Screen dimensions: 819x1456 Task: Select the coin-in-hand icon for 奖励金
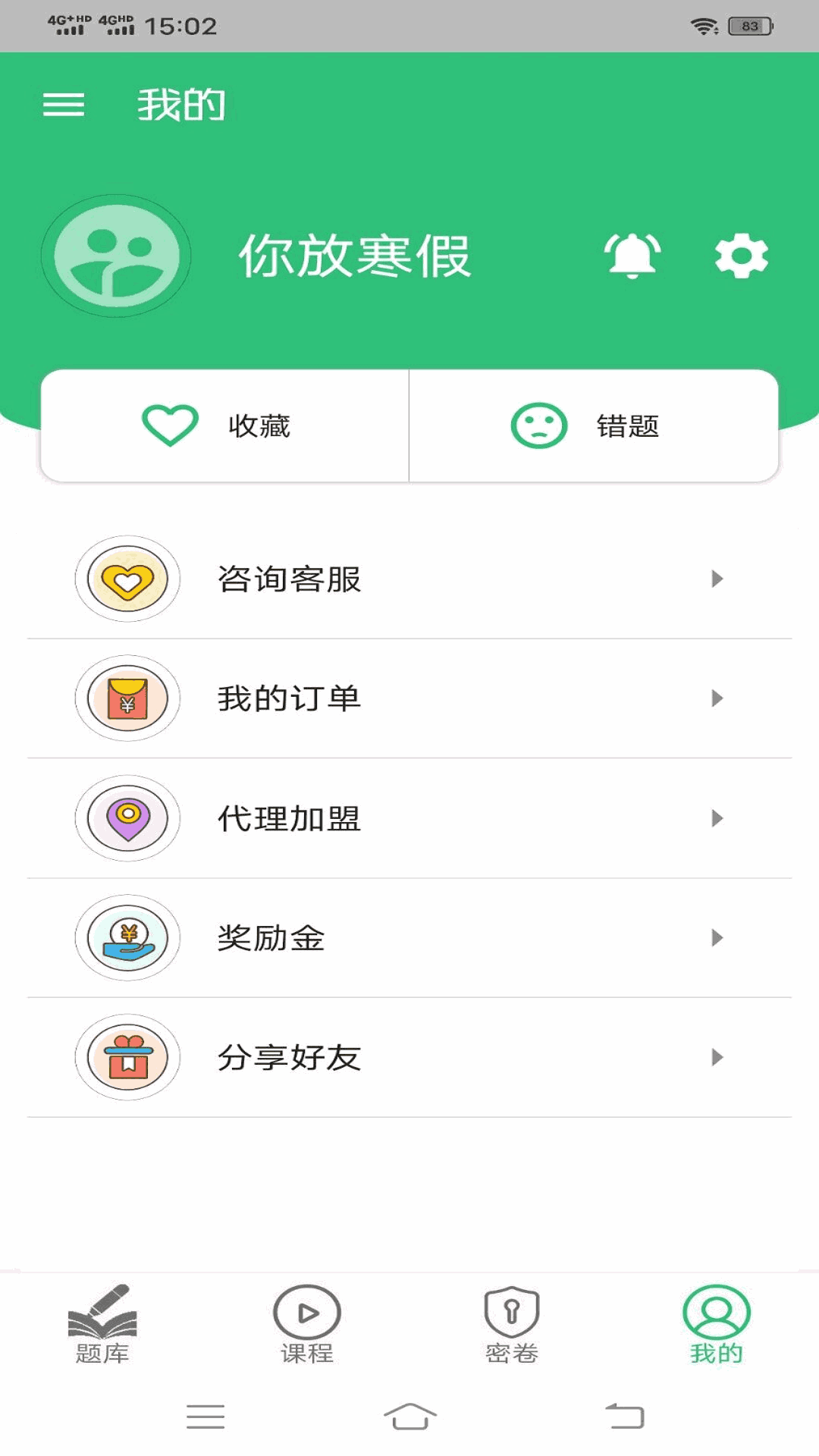pos(127,938)
